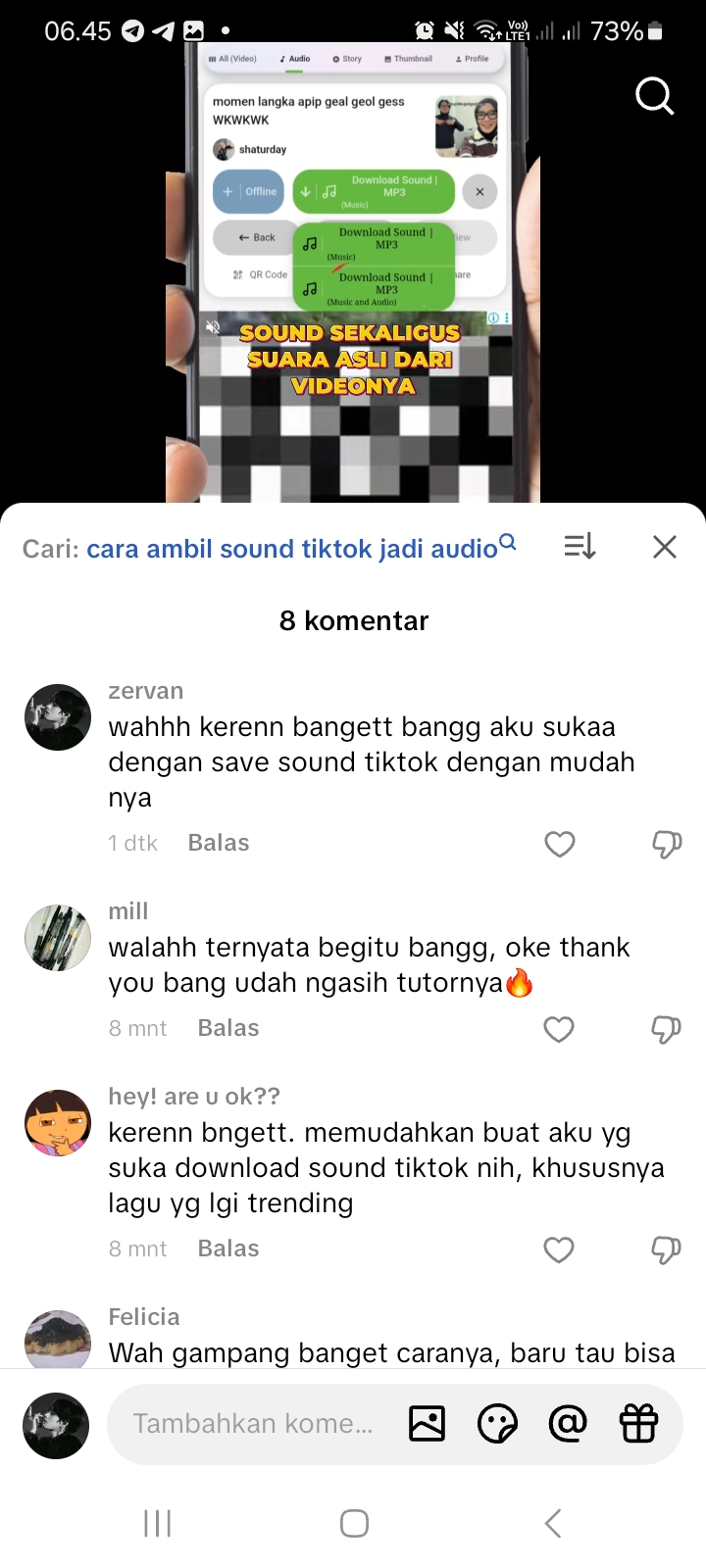Open zervan's profile picture
This screenshot has width=706, height=1568.
[58, 717]
